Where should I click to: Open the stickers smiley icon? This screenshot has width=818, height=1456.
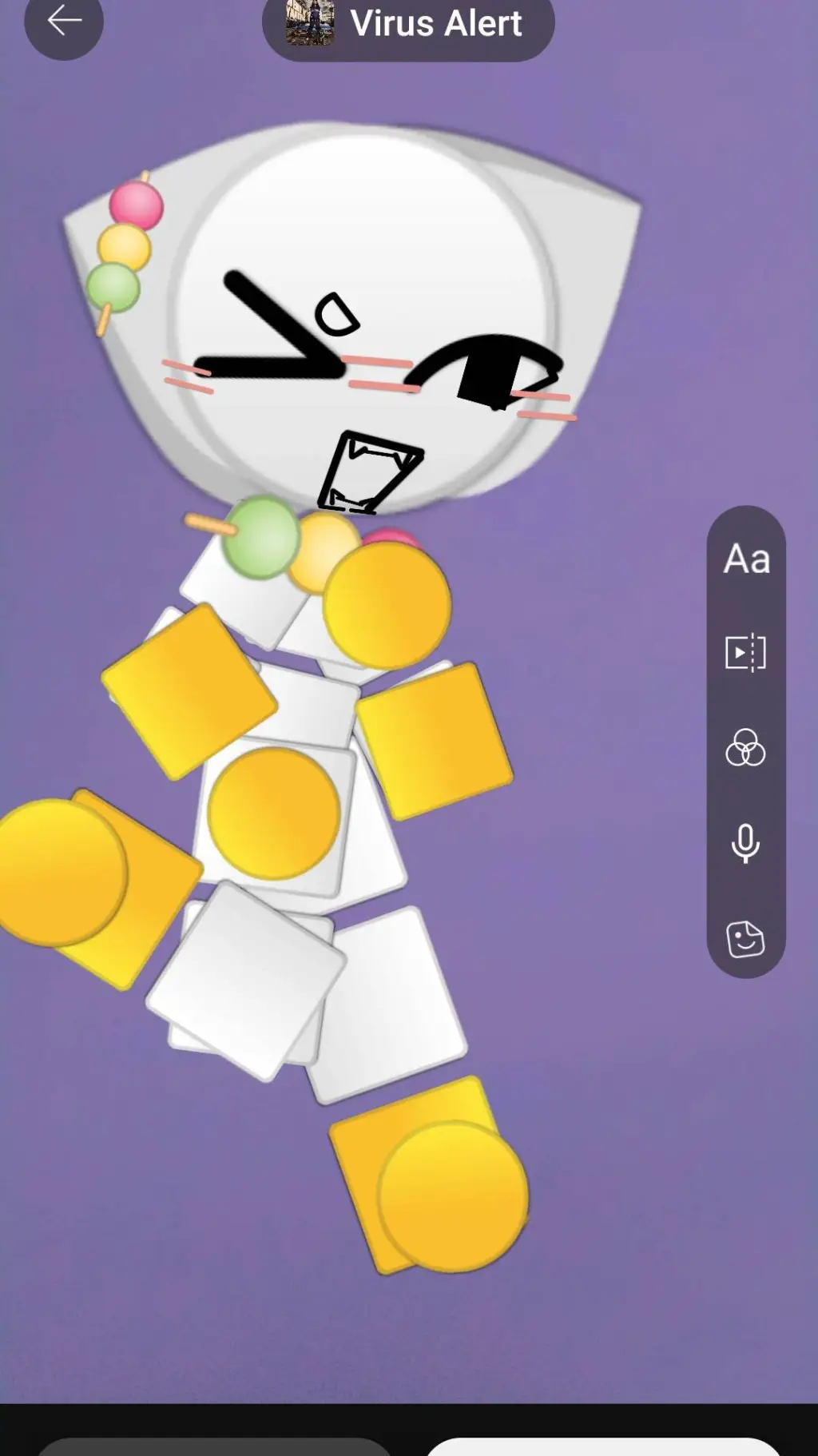[745, 939]
